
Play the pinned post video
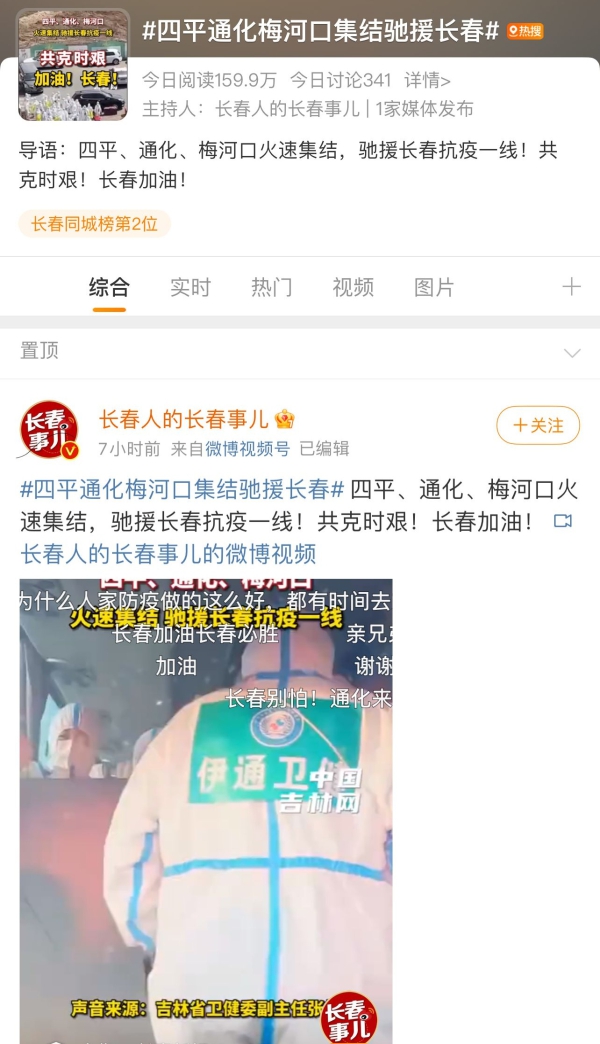pos(206,800)
